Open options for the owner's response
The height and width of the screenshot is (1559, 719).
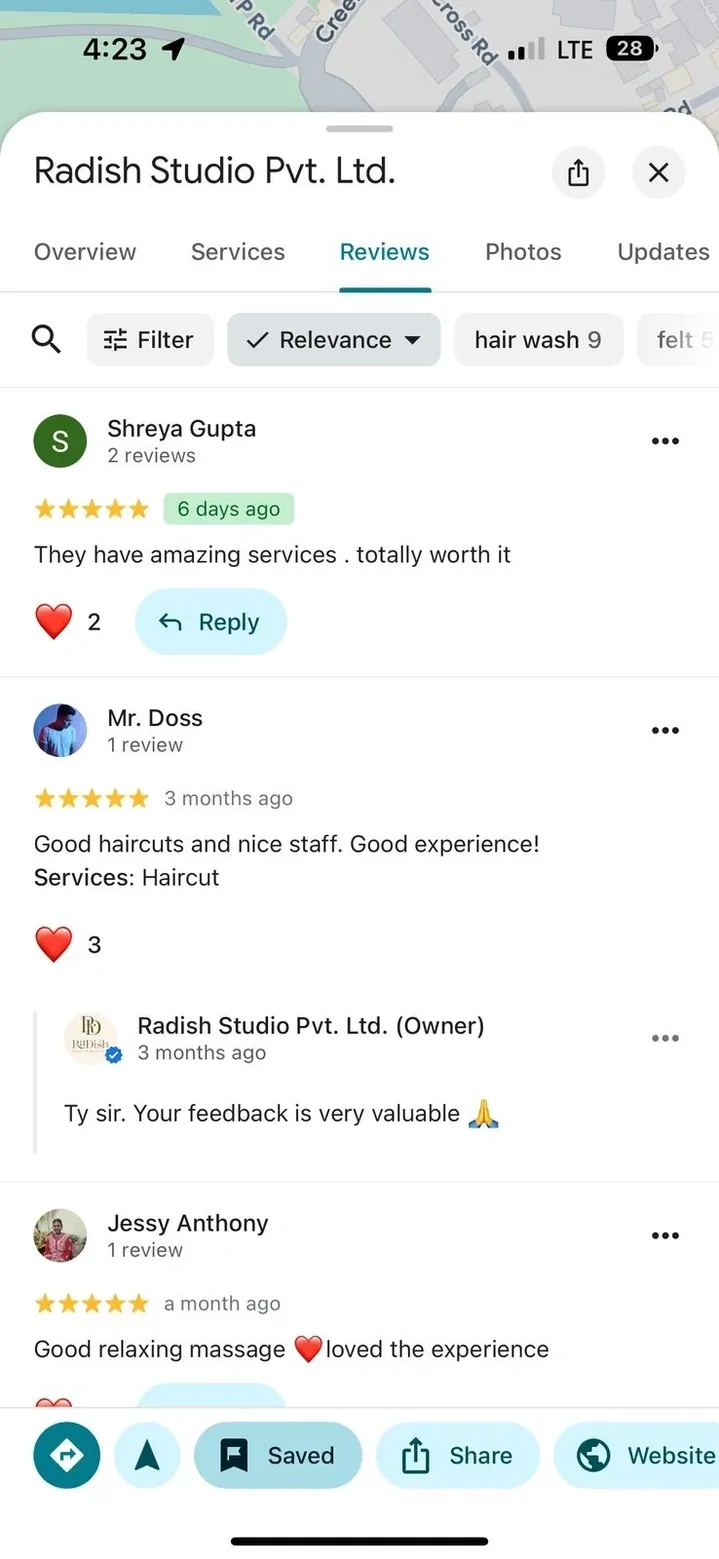click(665, 1038)
